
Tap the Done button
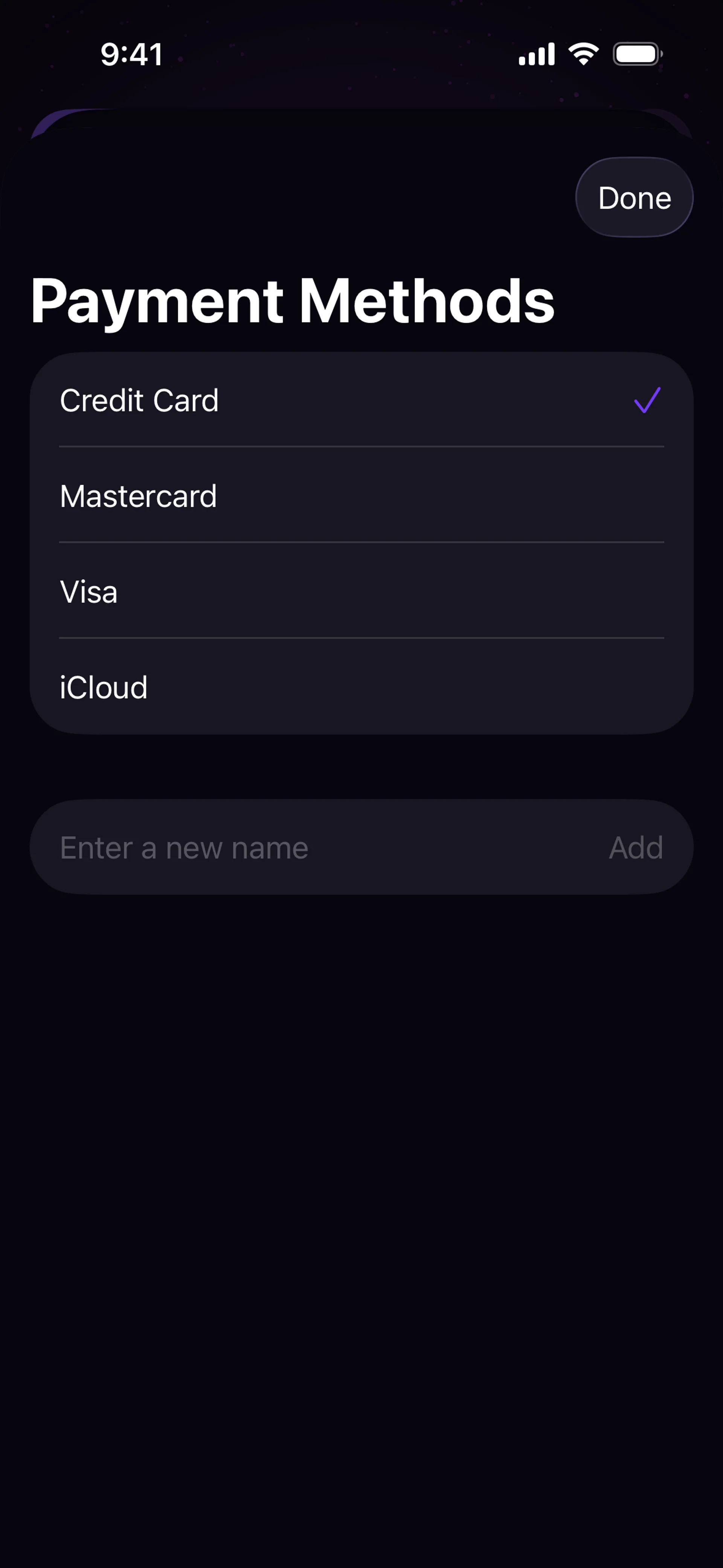click(634, 198)
